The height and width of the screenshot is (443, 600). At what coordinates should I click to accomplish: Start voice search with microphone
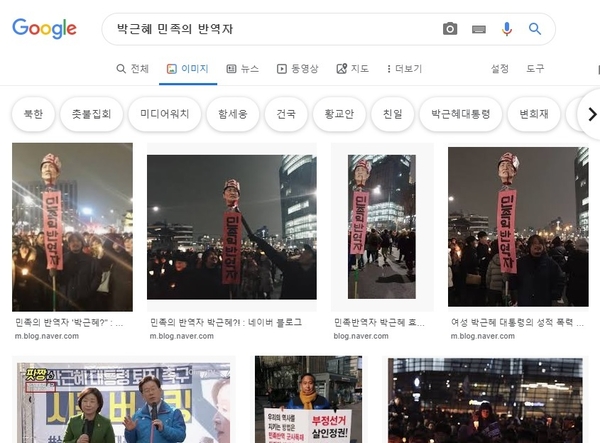[507, 29]
